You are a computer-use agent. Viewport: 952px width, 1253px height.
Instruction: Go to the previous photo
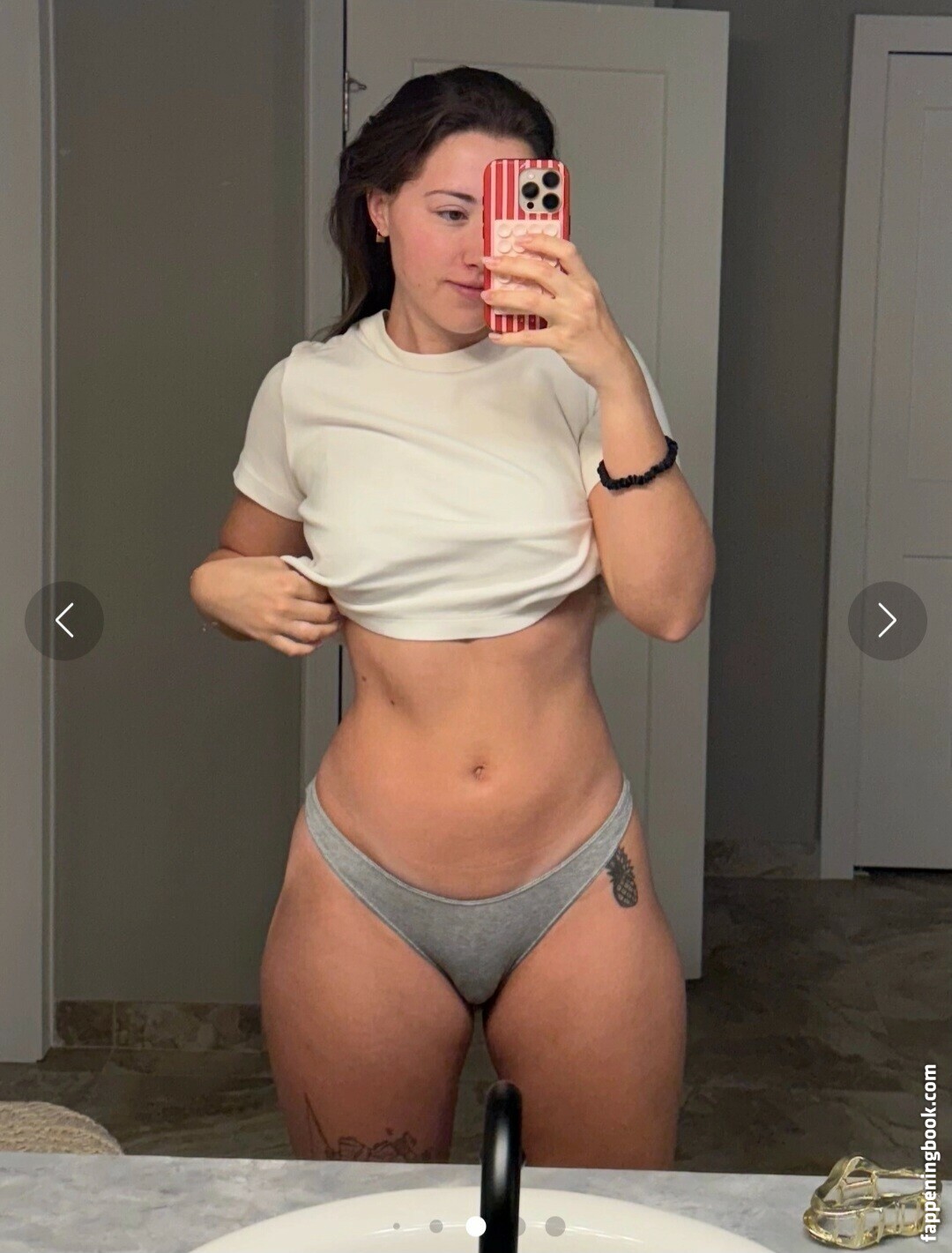64,621
